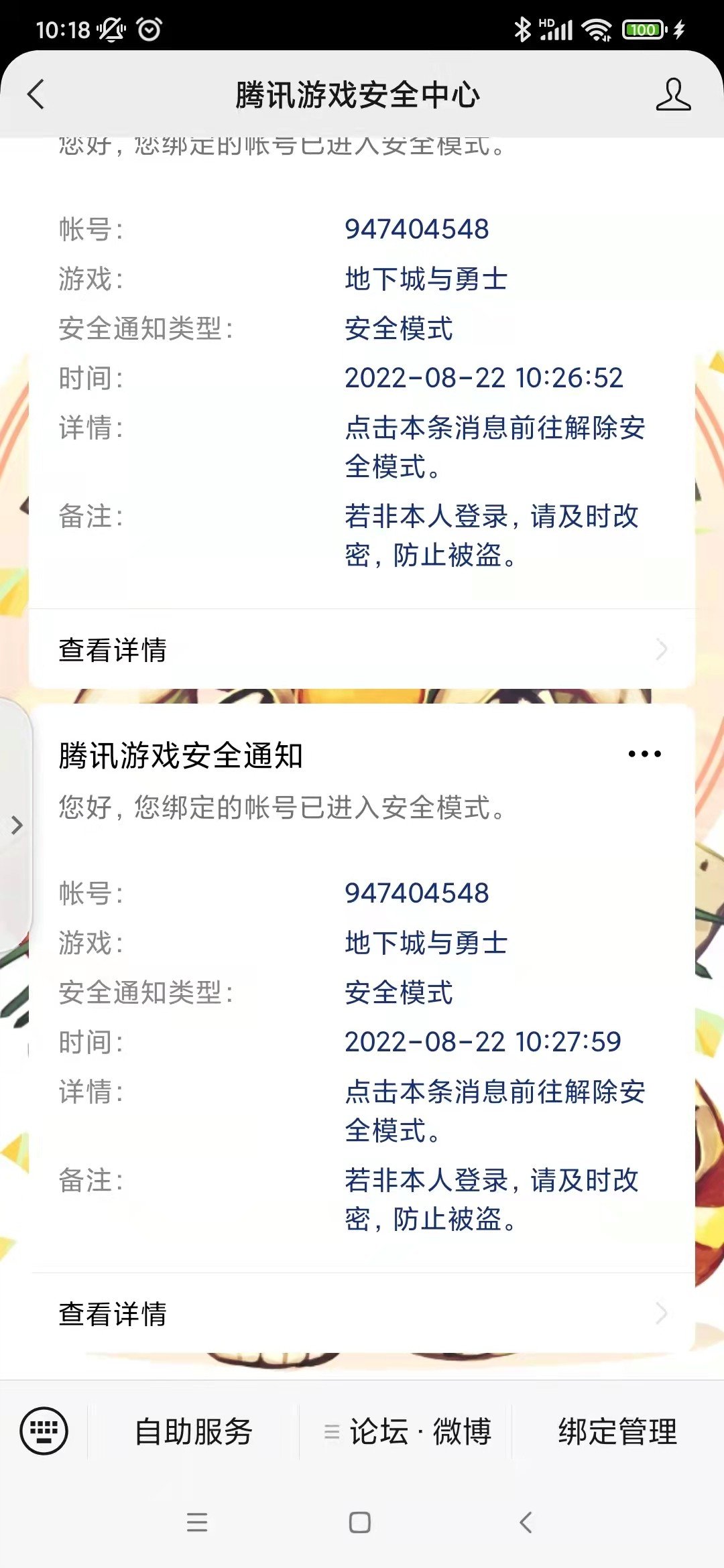Open 绑定管理

coord(617,1431)
